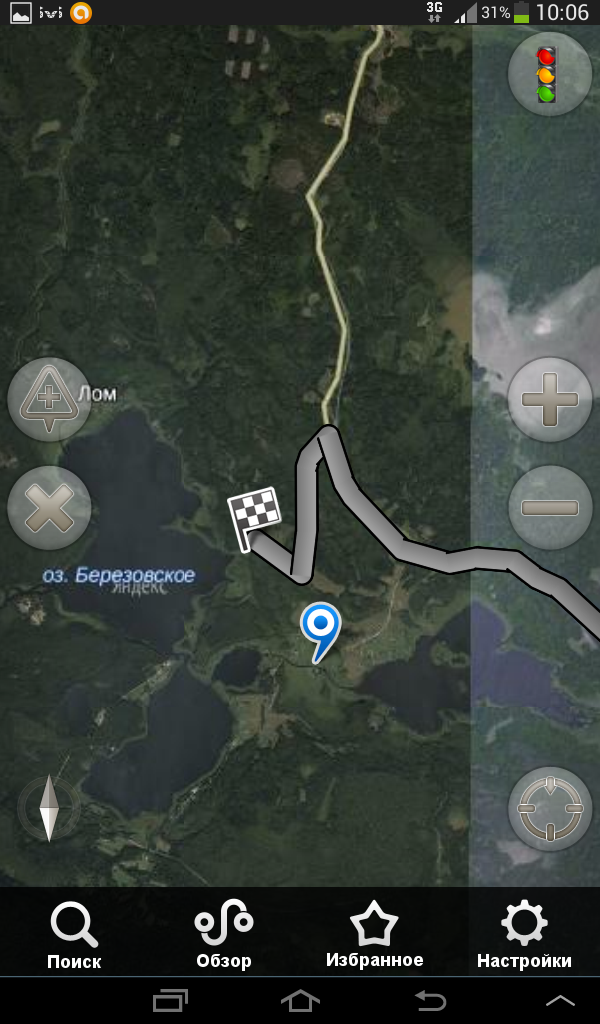Zoom in with the plus button

(x=550, y=399)
